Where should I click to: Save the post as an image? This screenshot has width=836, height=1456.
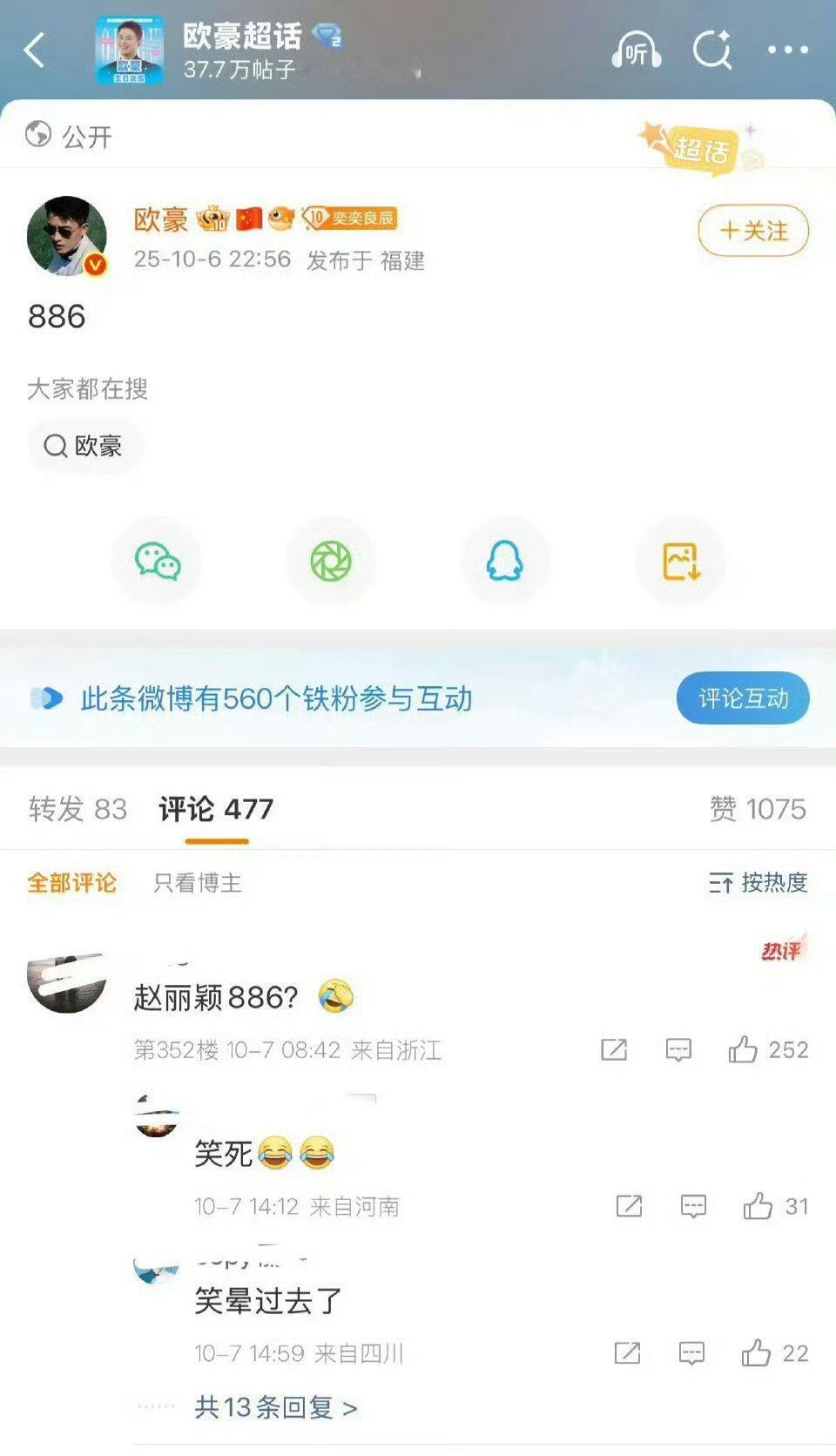point(680,562)
